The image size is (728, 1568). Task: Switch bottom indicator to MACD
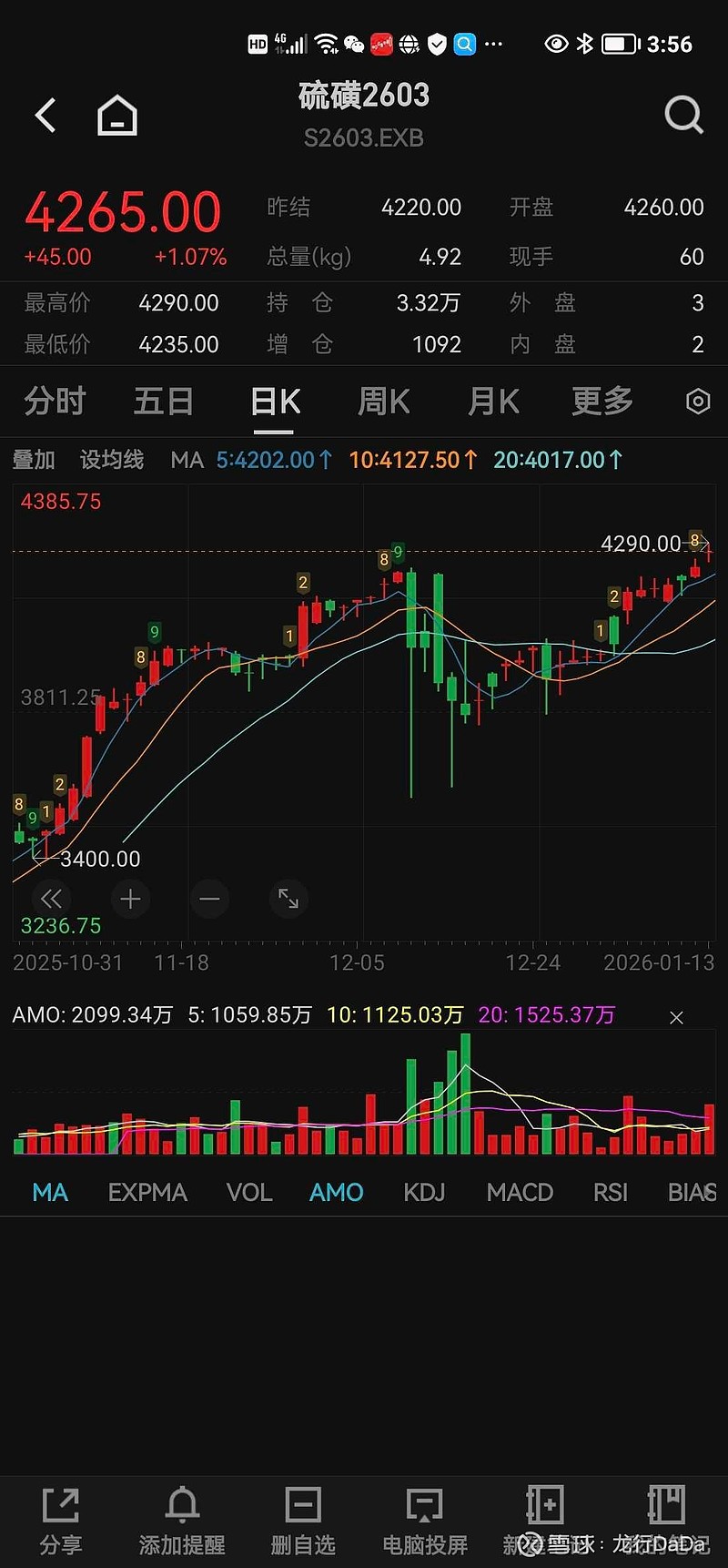point(520,1192)
